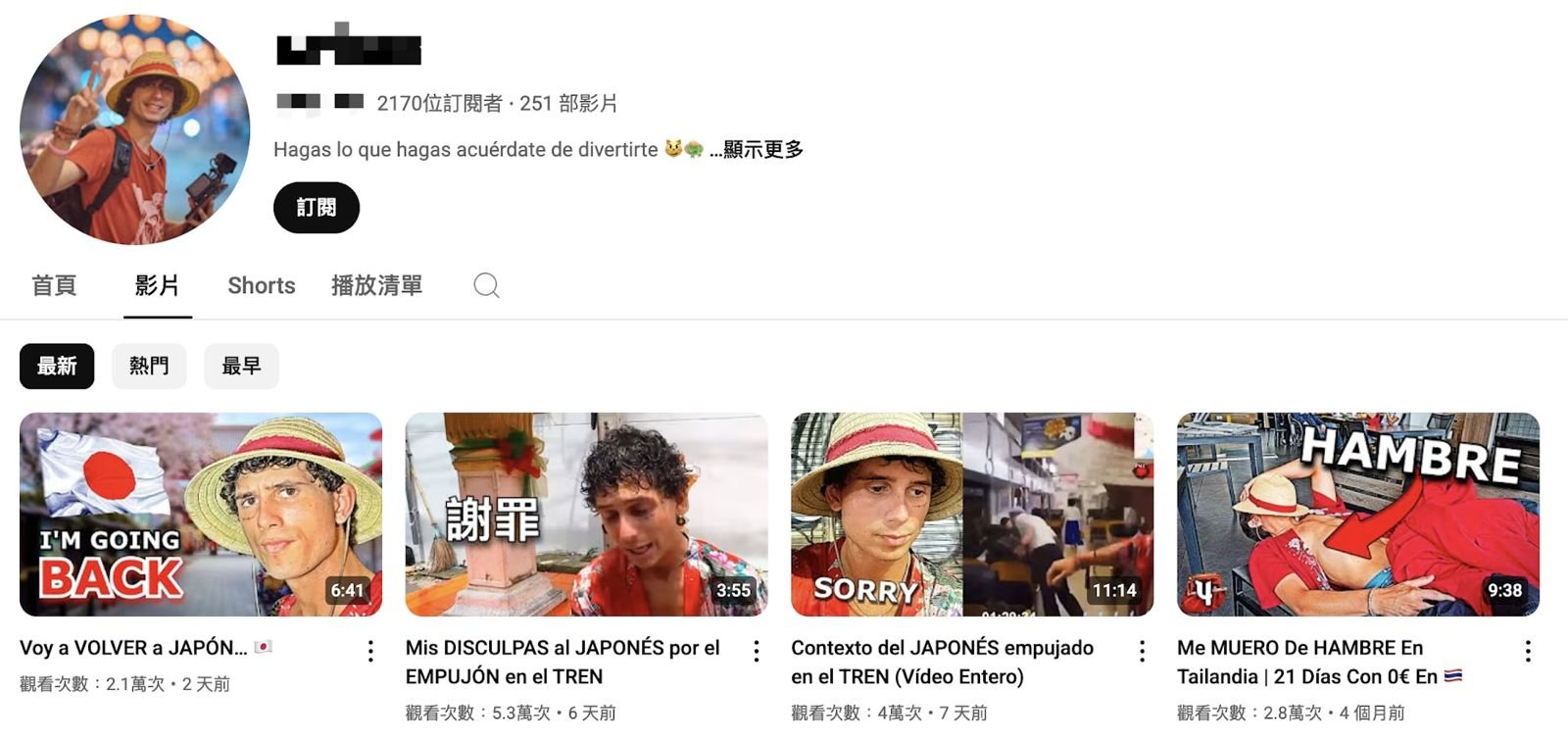Open the Contexto del JAPONÉS empujado video

(x=972, y=515)
